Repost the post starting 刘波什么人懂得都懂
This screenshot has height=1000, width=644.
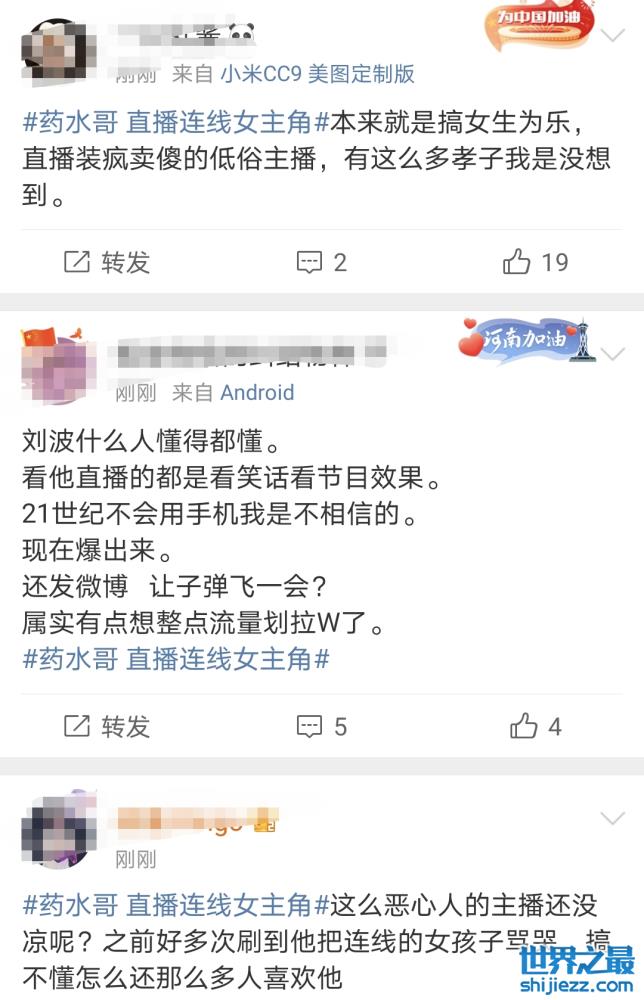(x=107, y=726)
